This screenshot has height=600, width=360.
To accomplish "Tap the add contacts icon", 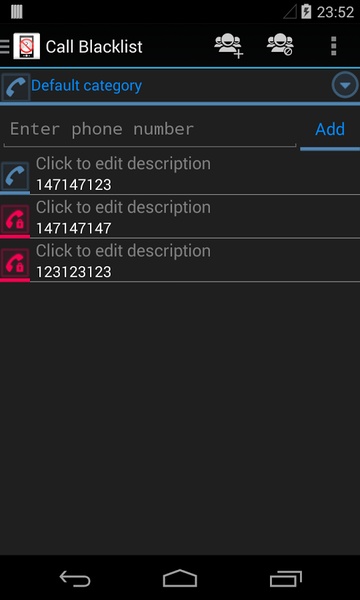I will click(x=229, y=46).
